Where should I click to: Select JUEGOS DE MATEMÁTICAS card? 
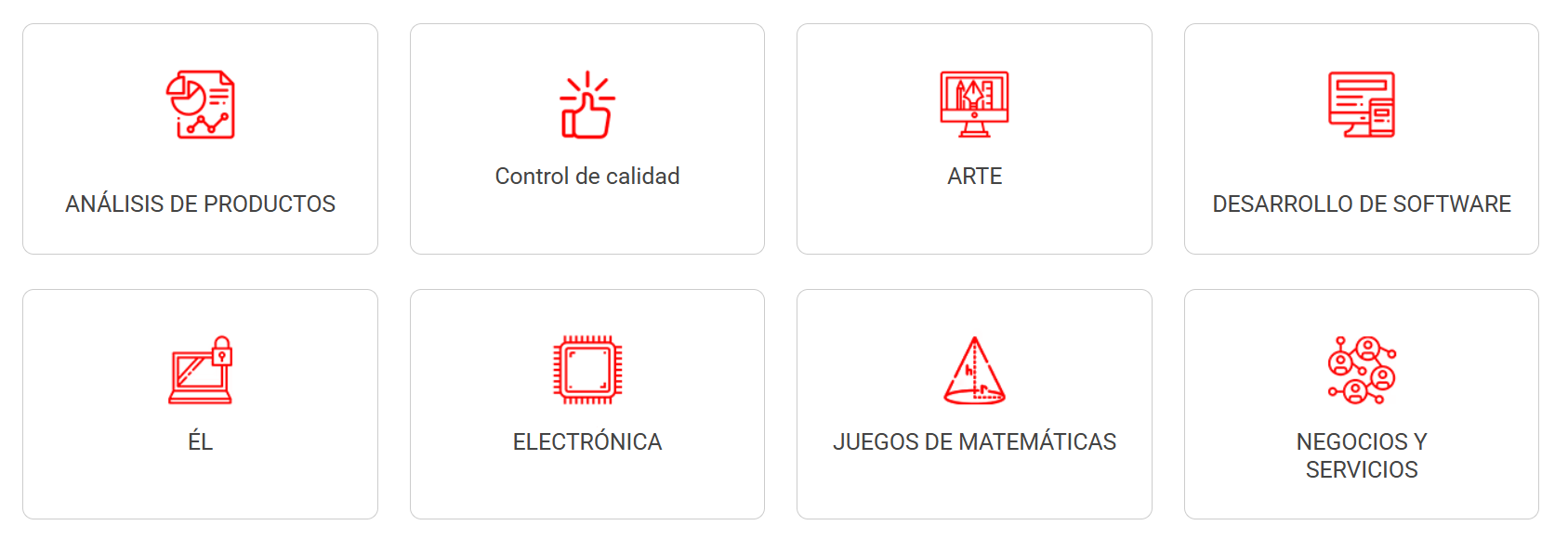[974, 404]
